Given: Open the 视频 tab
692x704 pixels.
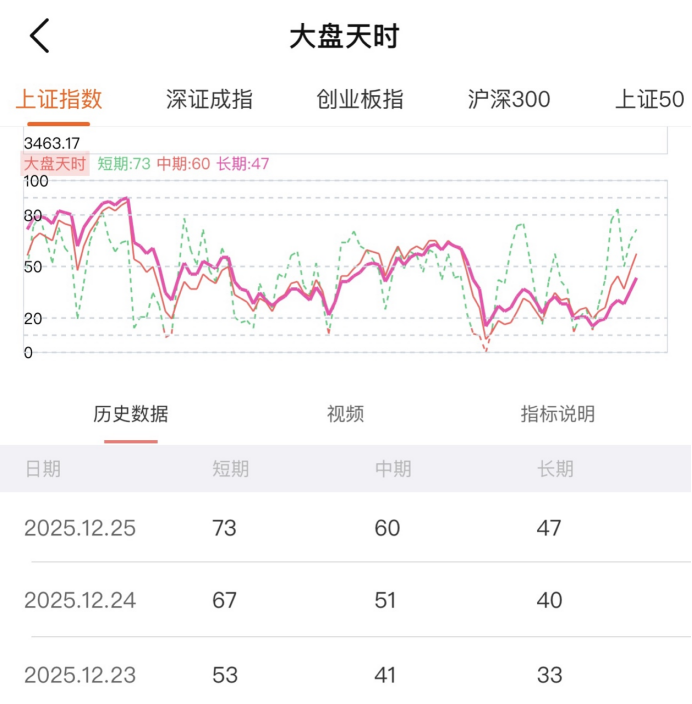Looking at the screenshot, I should (x=345, y=414).
